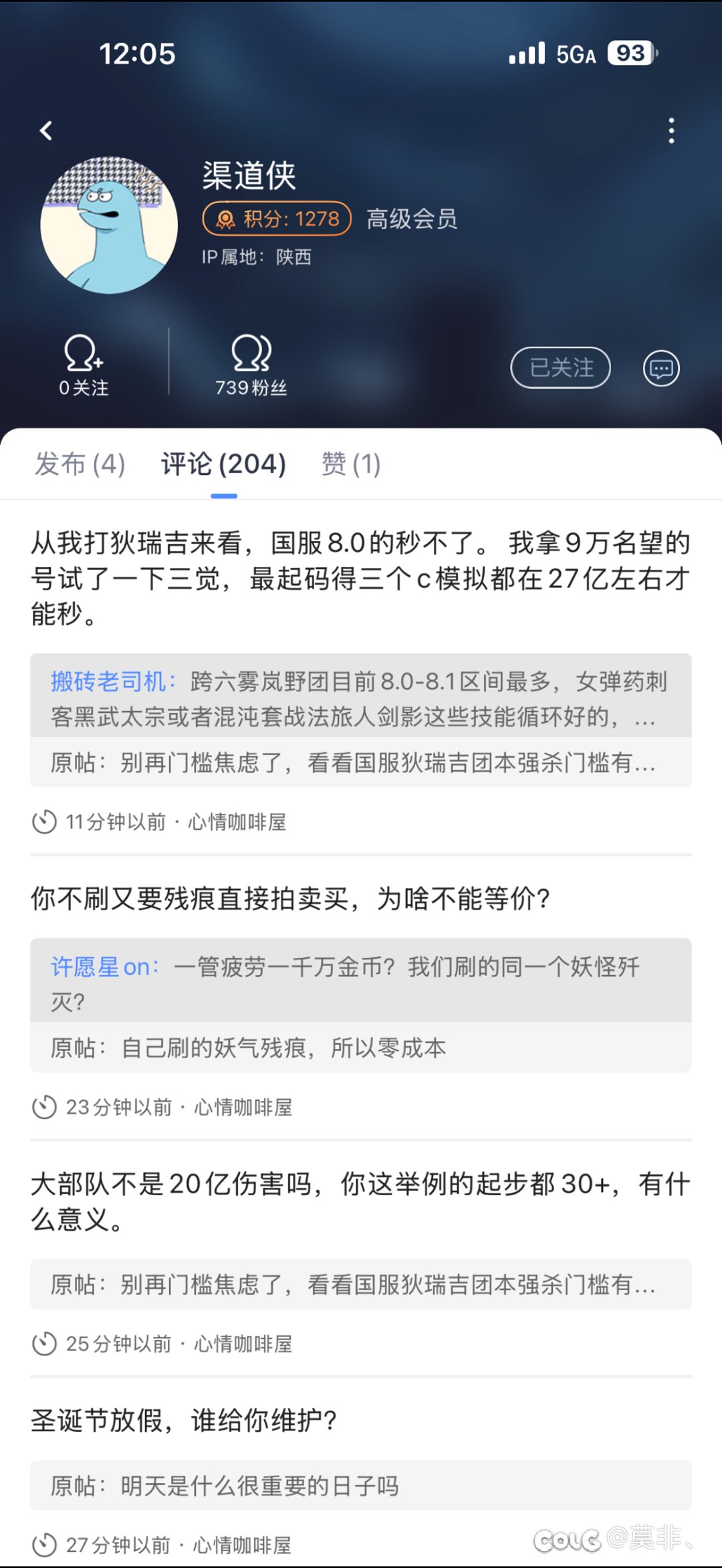Tap the 积分: 1278 points badge

(277, 218)
